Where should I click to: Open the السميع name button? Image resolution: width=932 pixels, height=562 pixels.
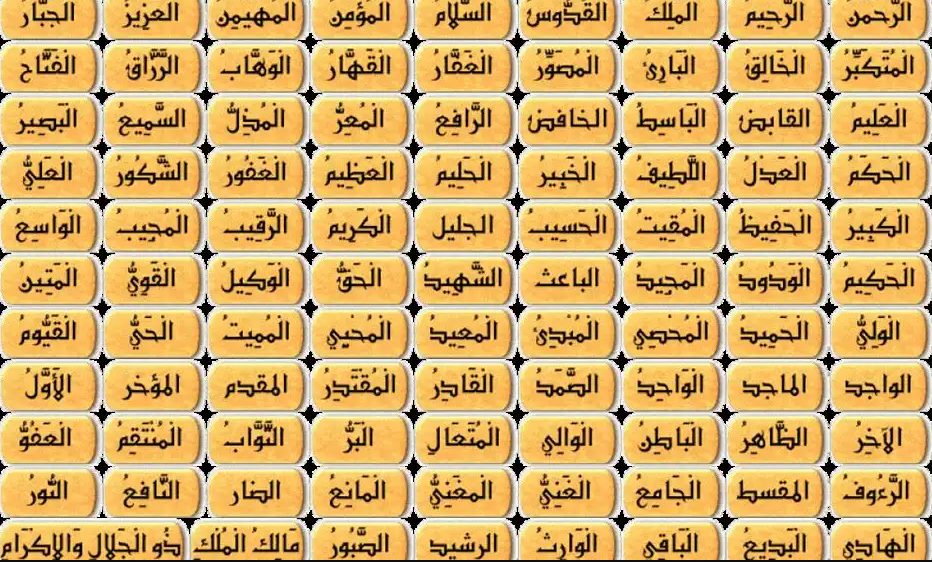point(153,120)
